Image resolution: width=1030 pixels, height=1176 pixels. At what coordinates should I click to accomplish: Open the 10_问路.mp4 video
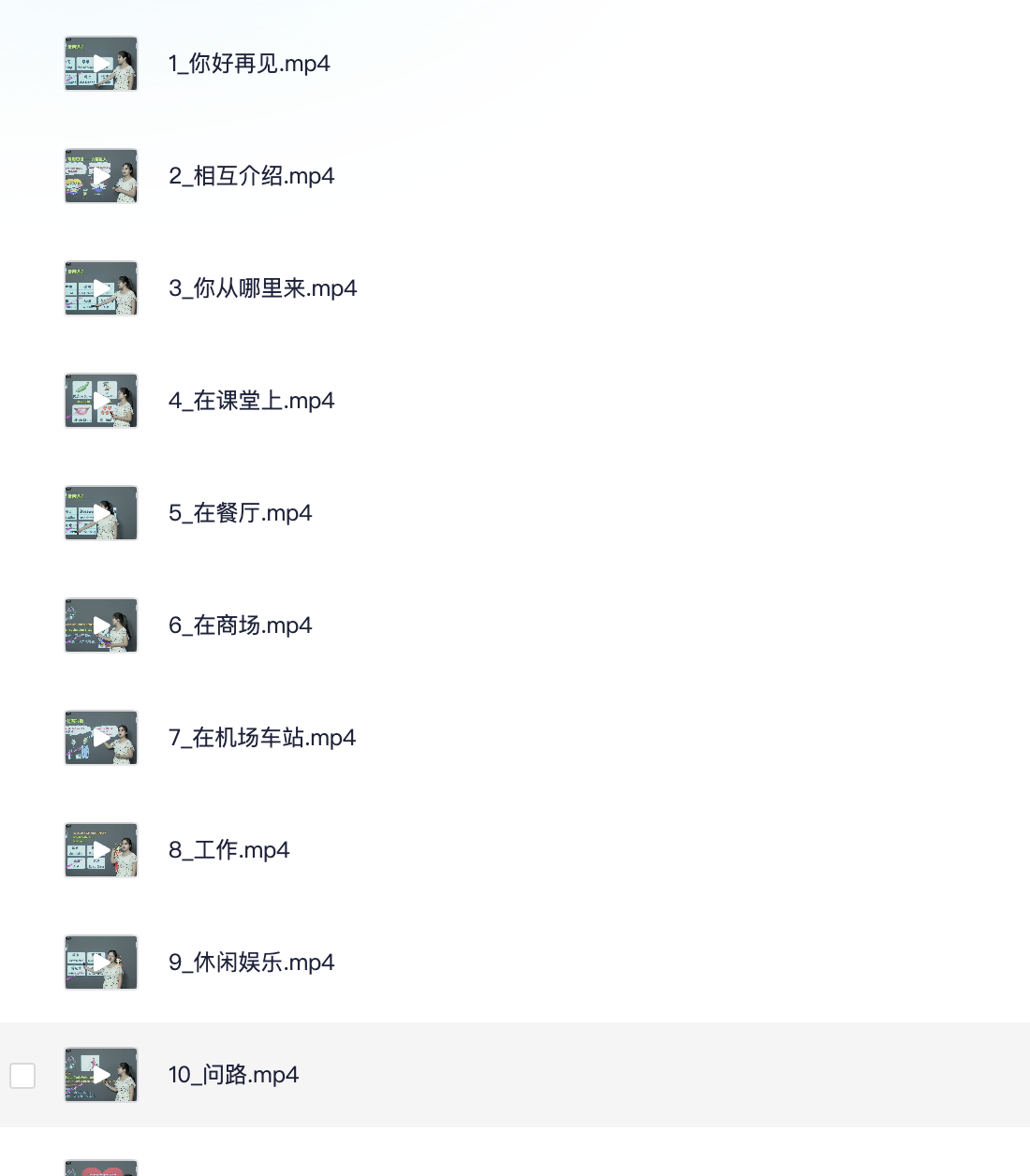coord(233,1075)
